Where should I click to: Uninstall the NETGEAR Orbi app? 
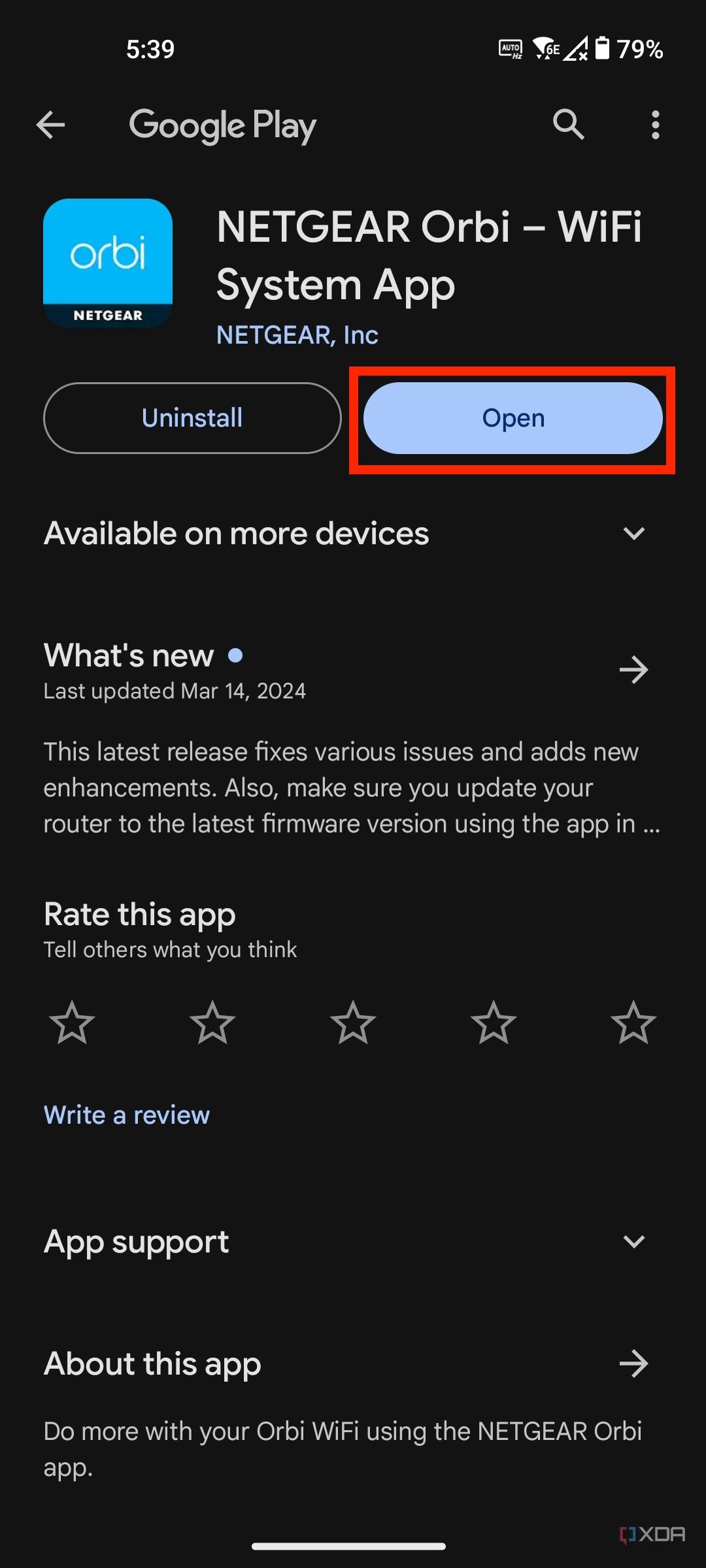[192, 418]
